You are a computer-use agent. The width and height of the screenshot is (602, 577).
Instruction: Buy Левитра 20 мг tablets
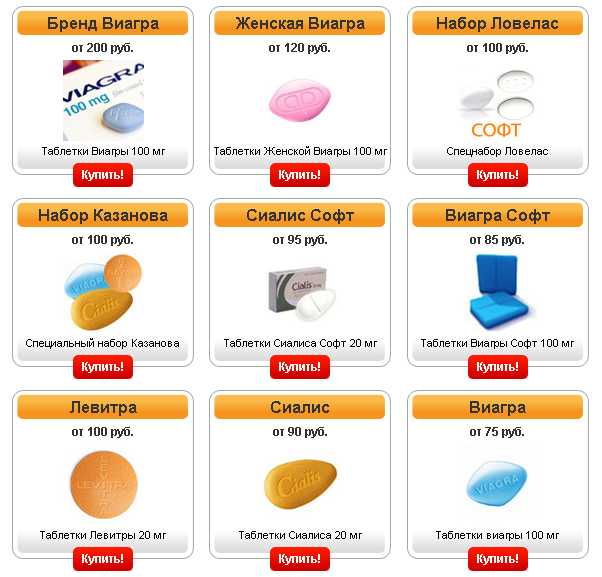103,559
